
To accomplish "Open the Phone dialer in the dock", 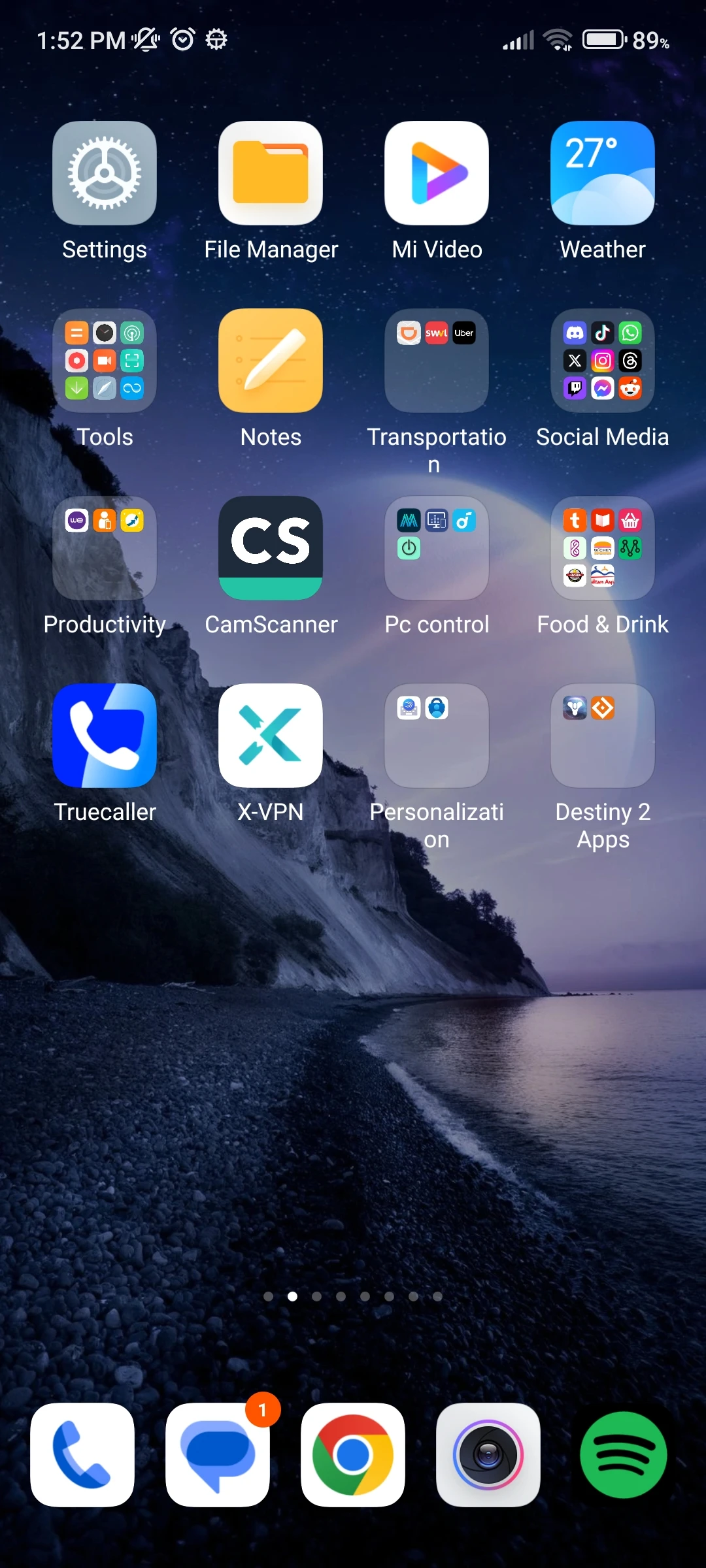I will pos(82,1455).
